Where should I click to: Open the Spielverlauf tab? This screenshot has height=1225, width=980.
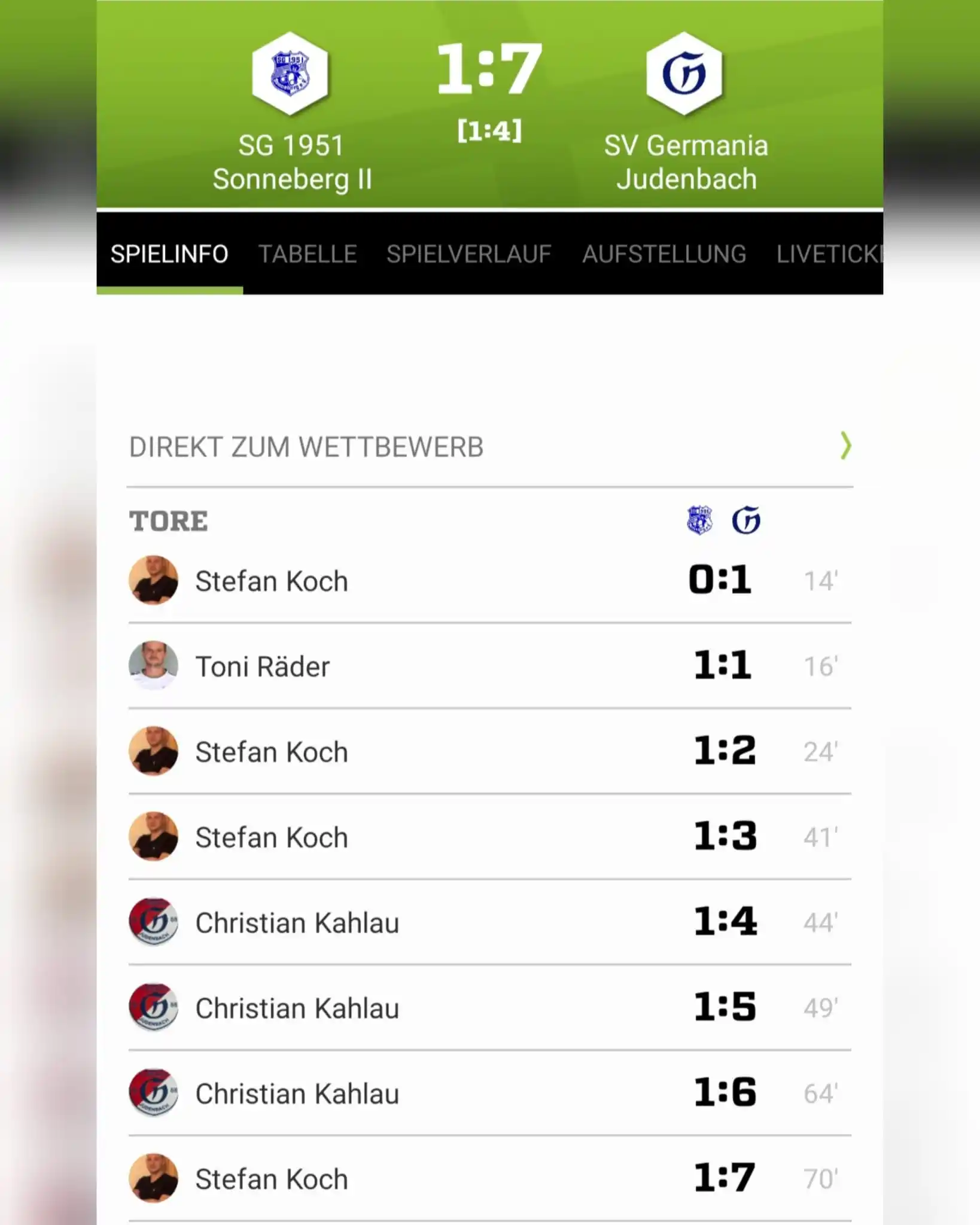468,254
